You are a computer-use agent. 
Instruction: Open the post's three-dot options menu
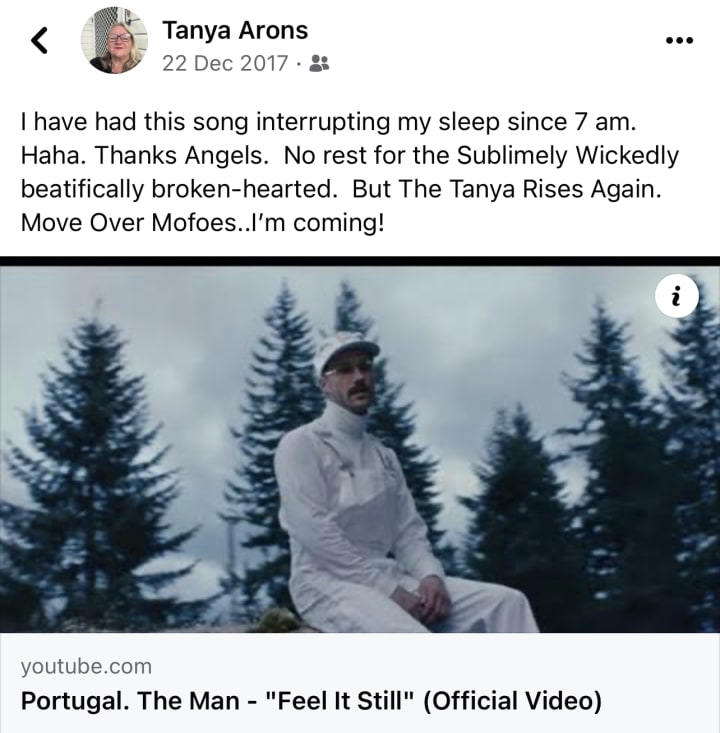click(679, 41)
